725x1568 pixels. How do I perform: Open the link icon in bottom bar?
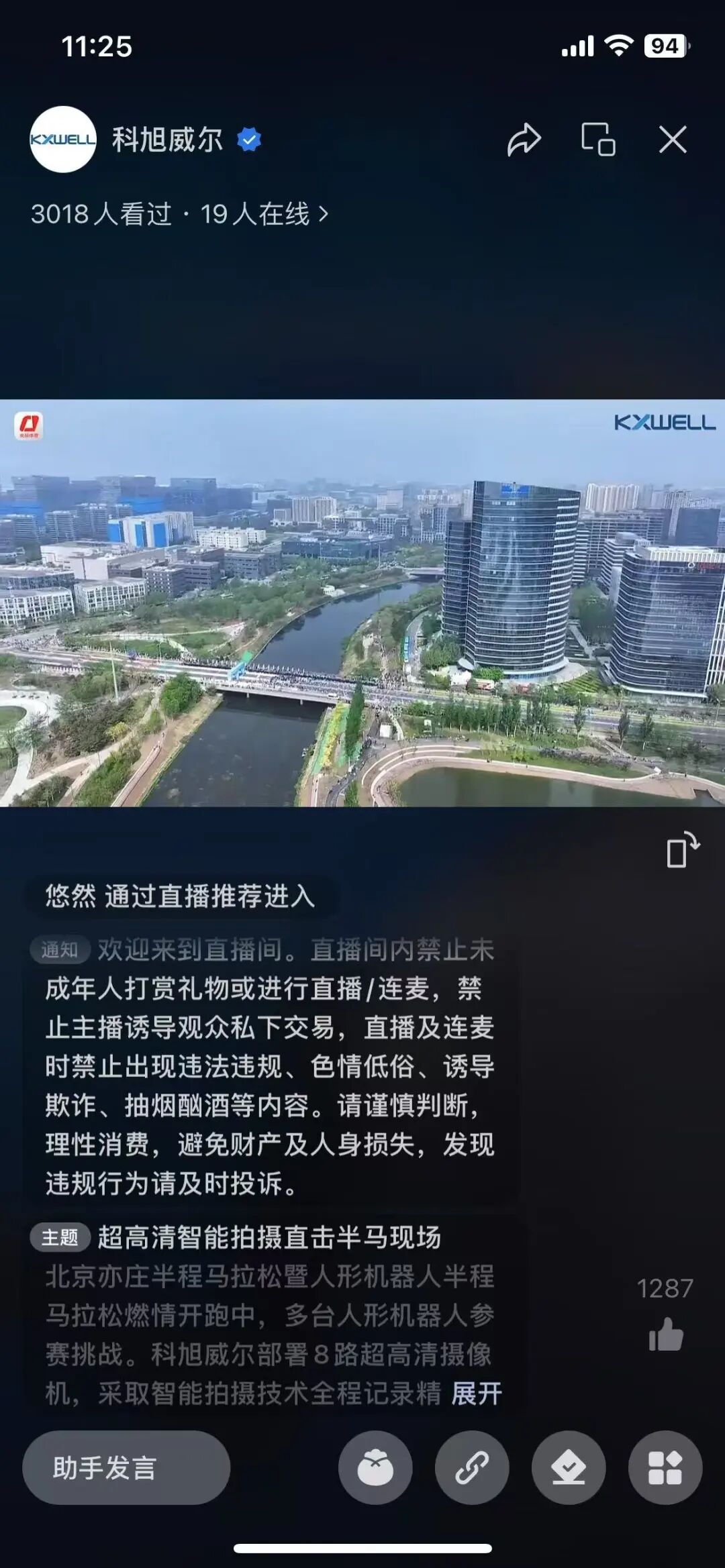(x=472, y=1467)
